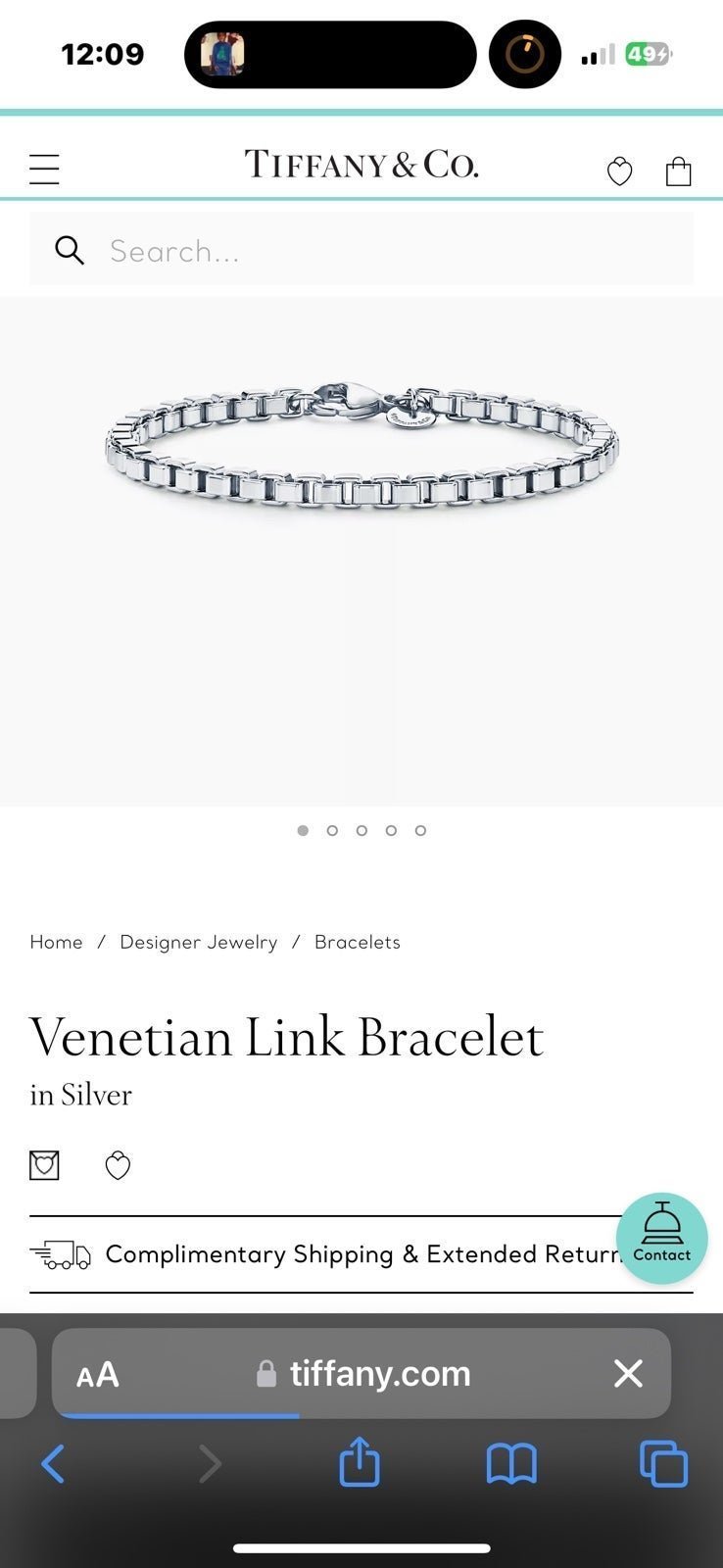Open the hamburger menu
Screen dimensions: 723x1568
[x=44, y=170]
